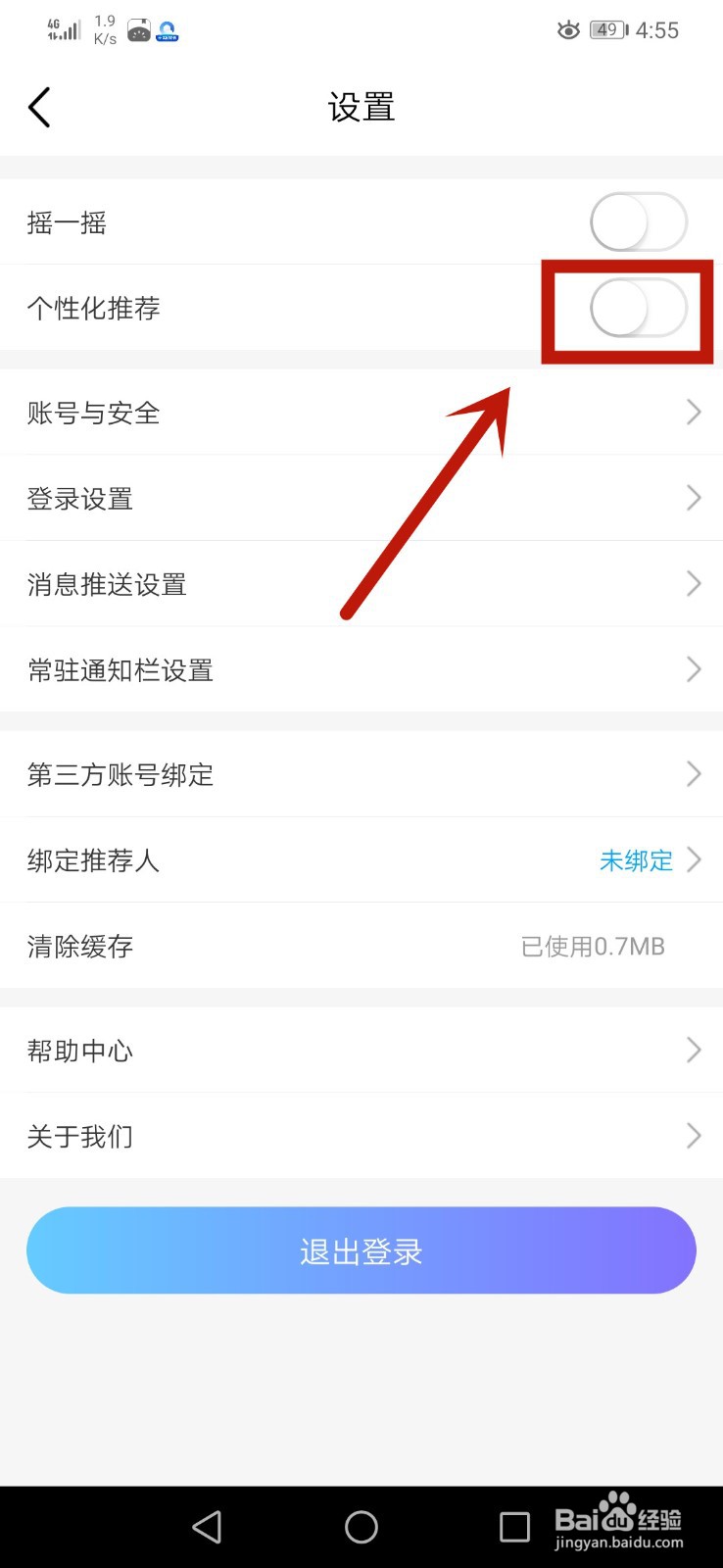Toggle the highlighted recommendation switch off again
This screenshot has width=723, height=1568.
pyautogui.click(x=638, y=308)
